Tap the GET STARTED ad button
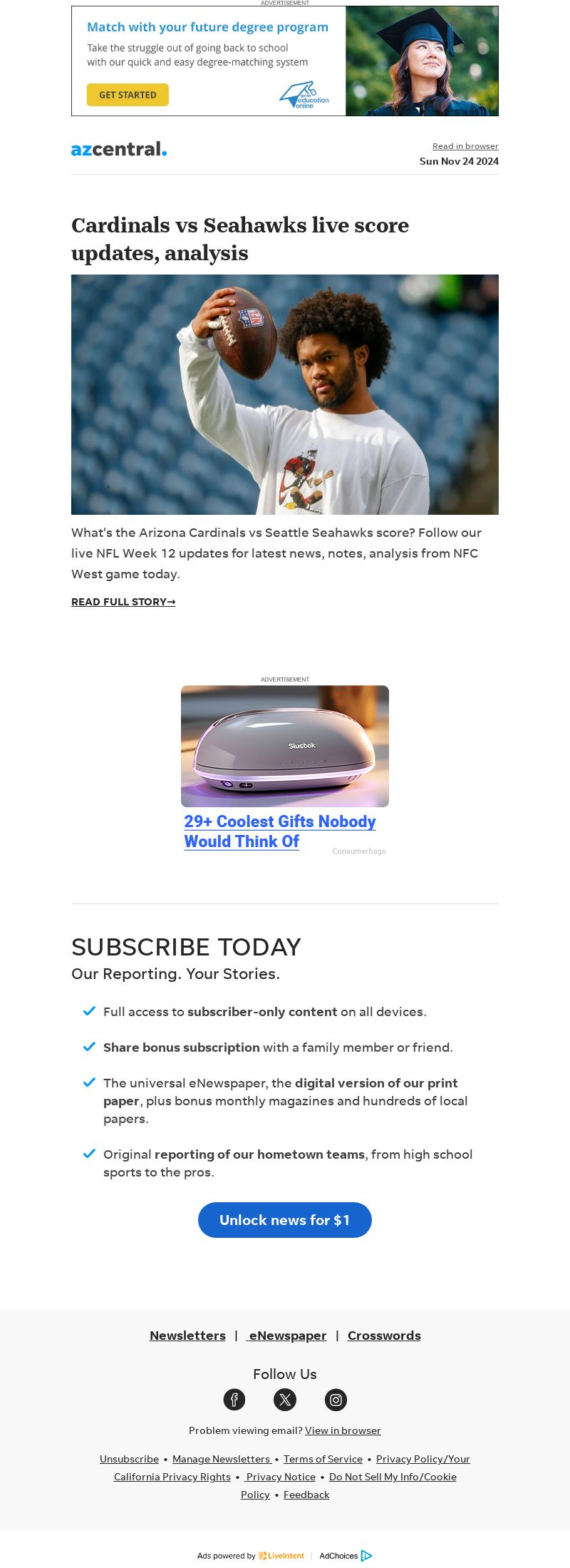This screenshot has height=1568, width=570. pyautogui.click(x=128, y=95)
